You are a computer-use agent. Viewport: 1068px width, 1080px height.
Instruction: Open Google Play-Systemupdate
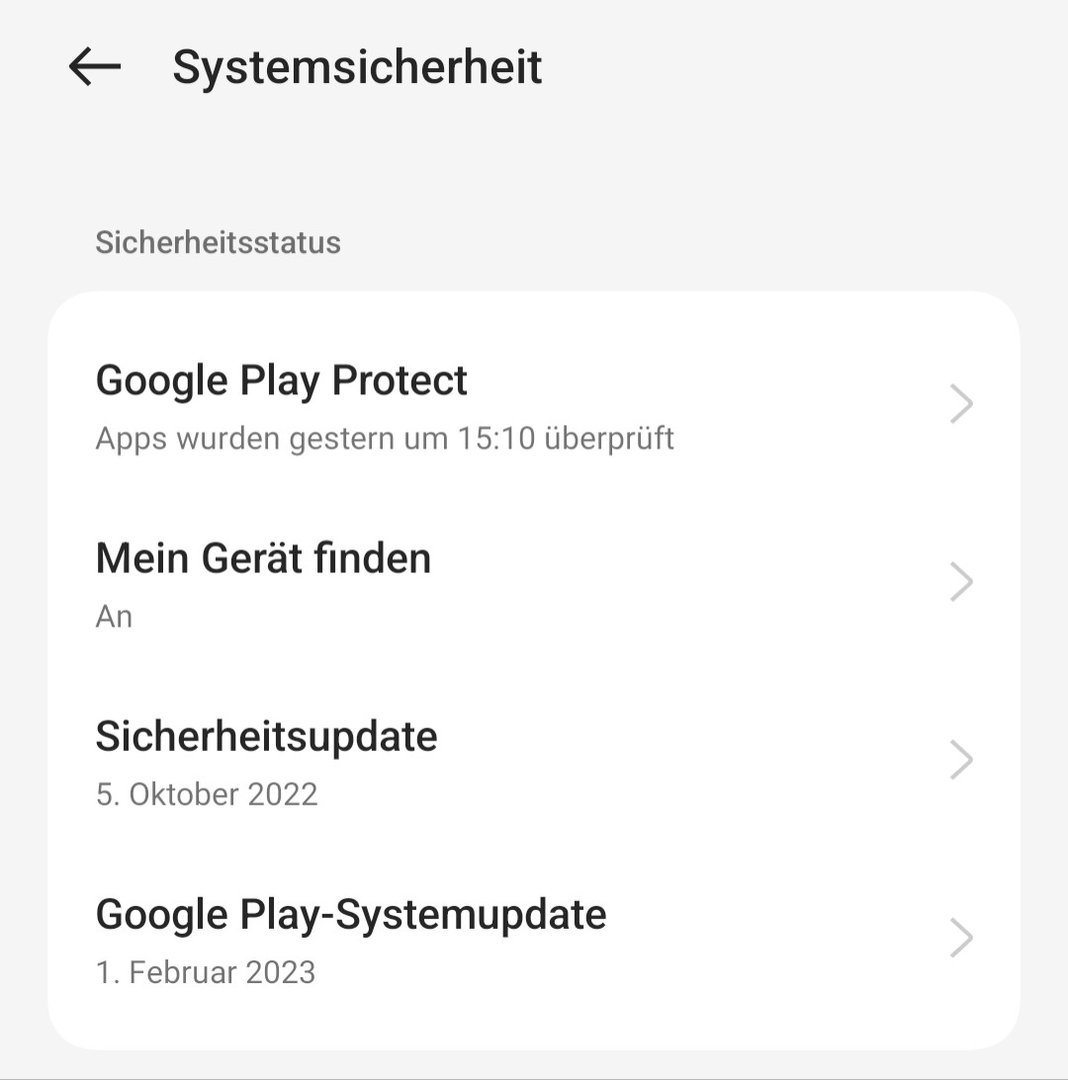click(533, 940)
